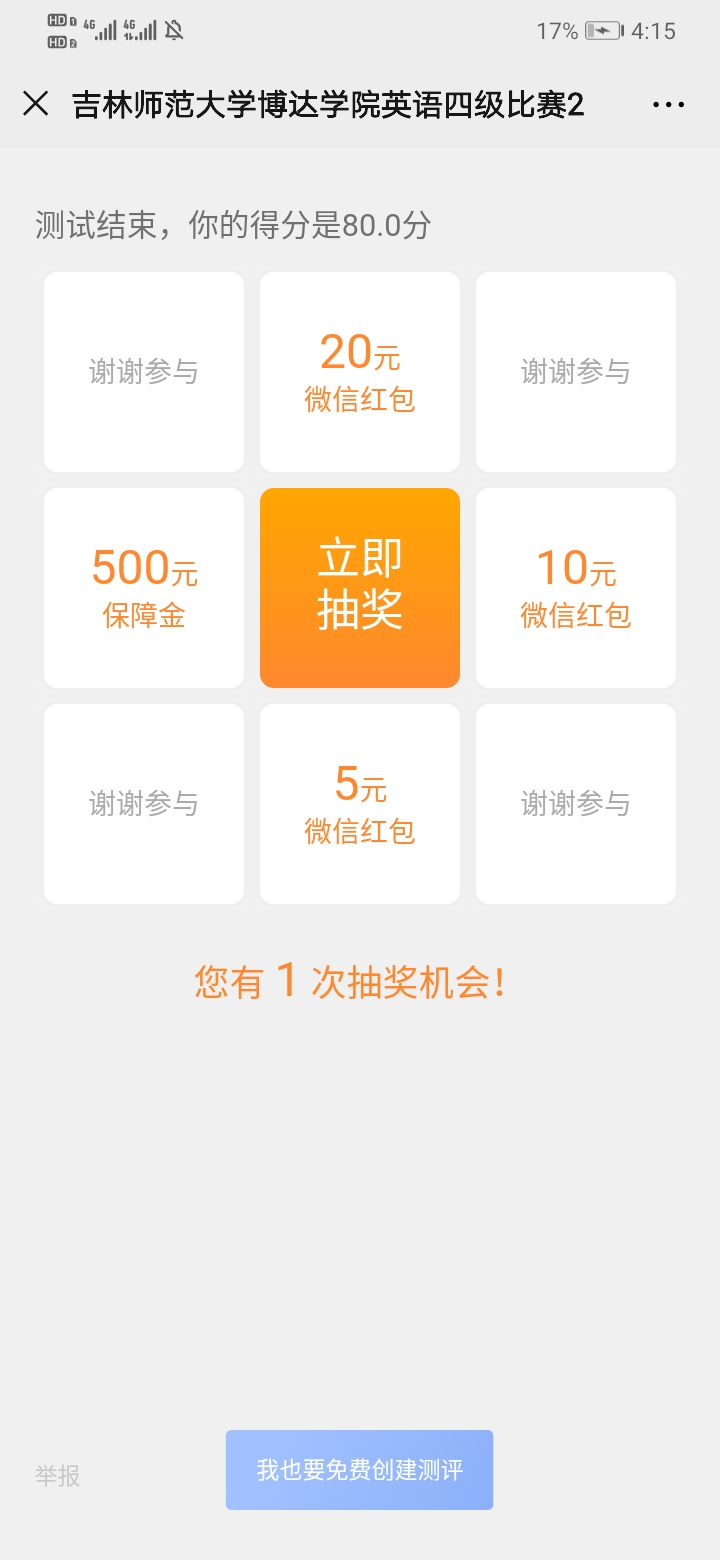Viewport: 720px width, 1560px height.
Task: Close the quiz result page
Action: 36,104
